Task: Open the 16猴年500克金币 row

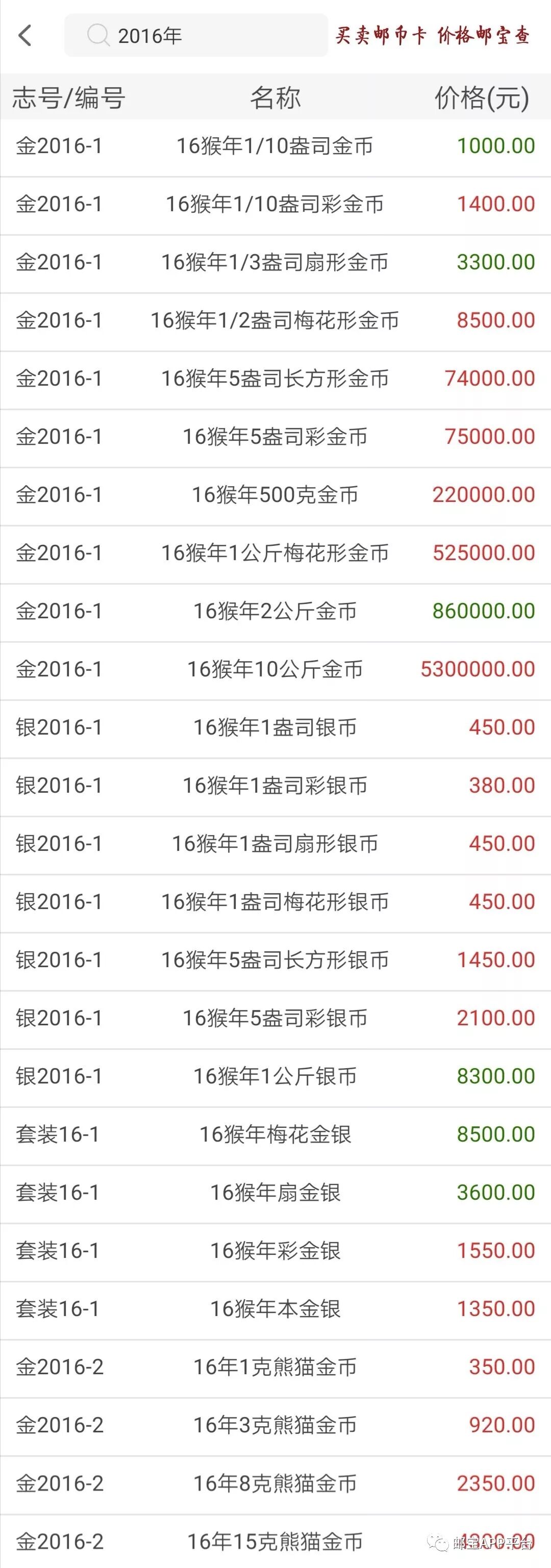Action: point(274,495)
